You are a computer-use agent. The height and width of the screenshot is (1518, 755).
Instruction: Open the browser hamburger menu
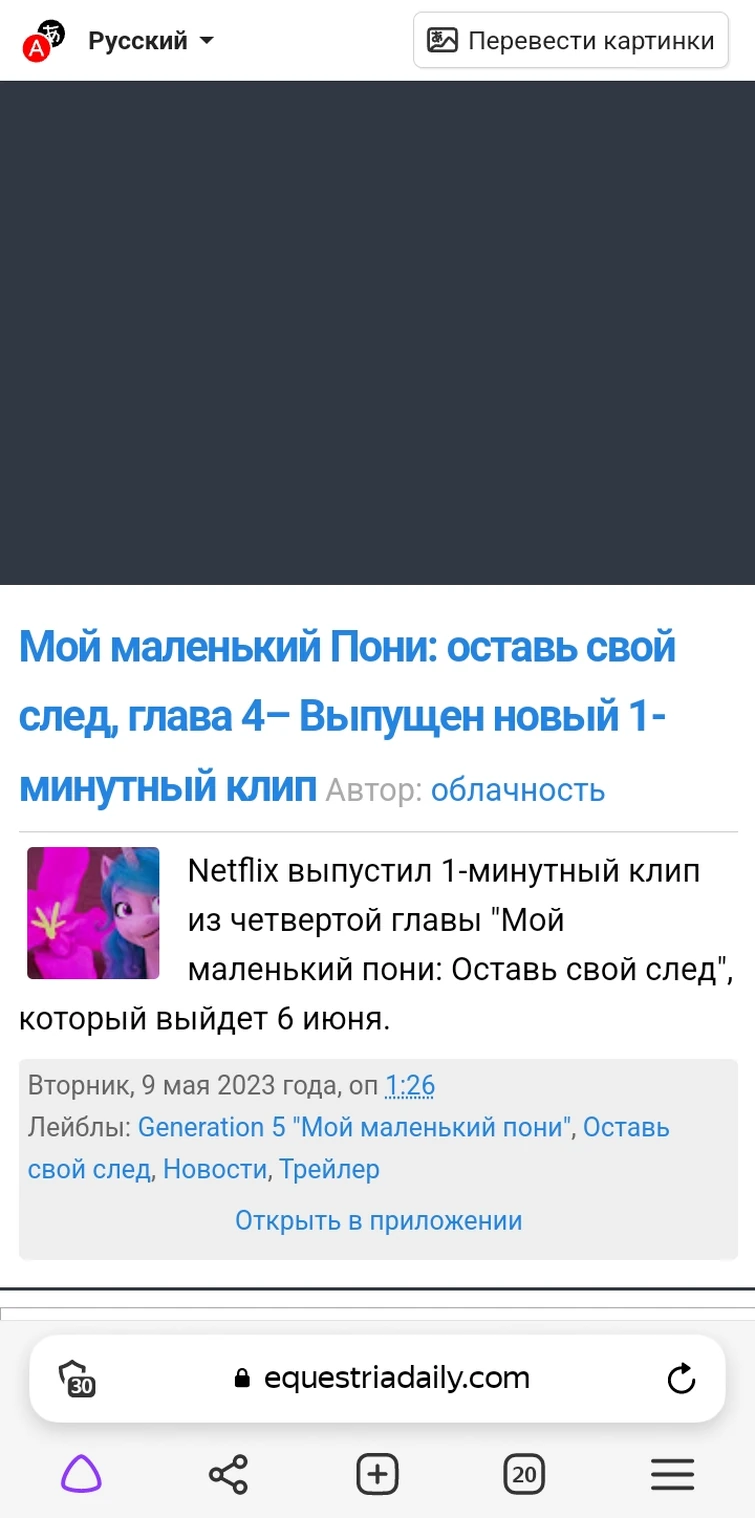coord(672,1474)
